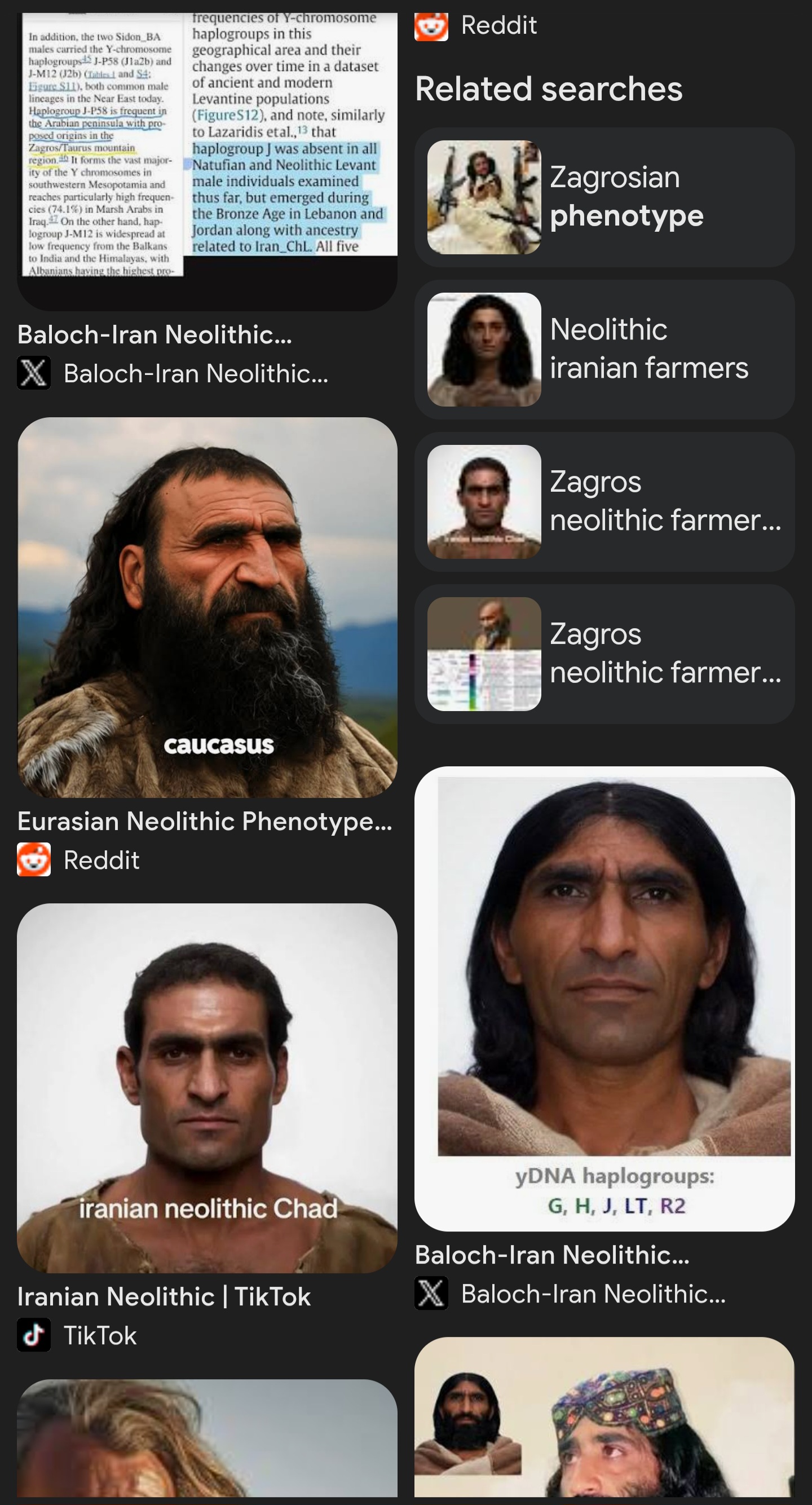Open the Neolithic iranian farmers related search

604,350
